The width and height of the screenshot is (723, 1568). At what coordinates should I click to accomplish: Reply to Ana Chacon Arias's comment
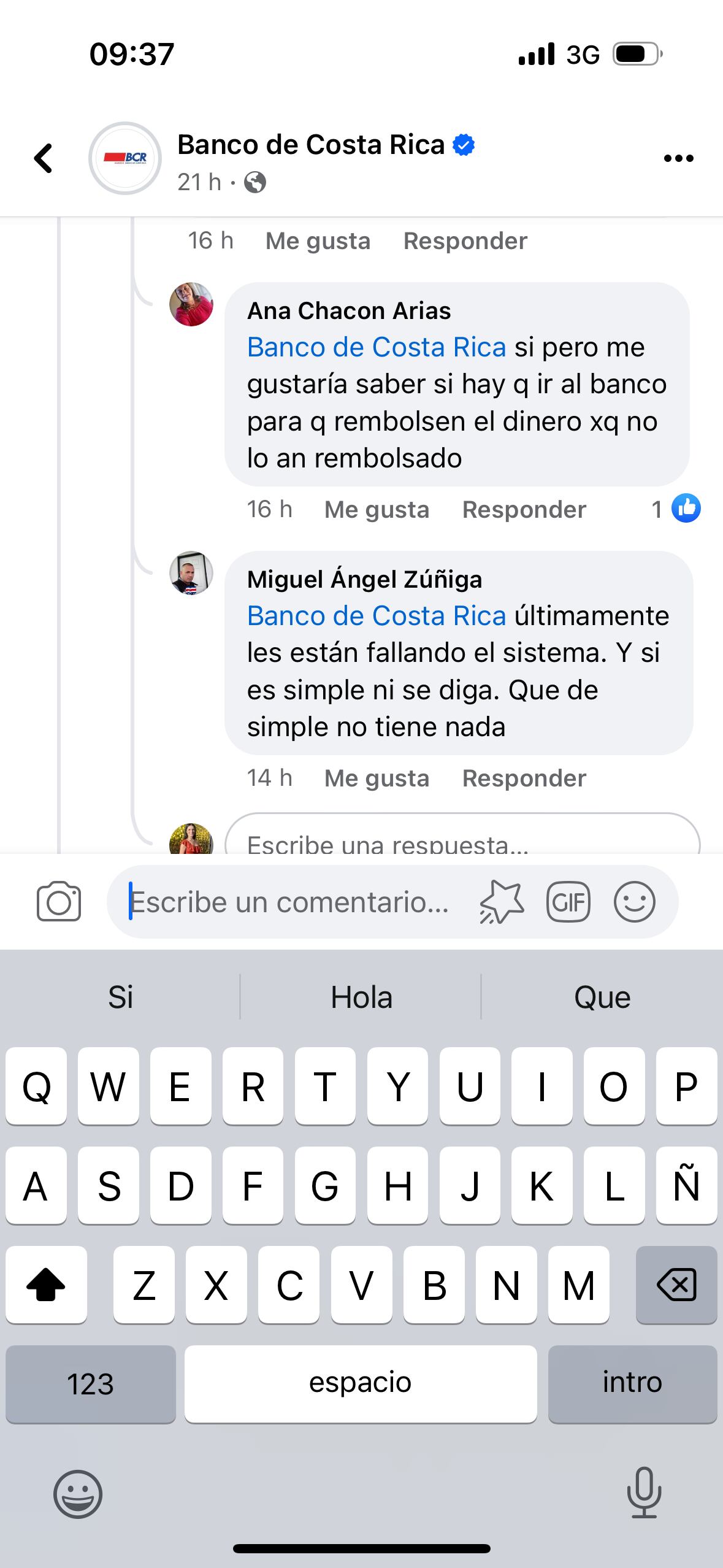(524, 510)
